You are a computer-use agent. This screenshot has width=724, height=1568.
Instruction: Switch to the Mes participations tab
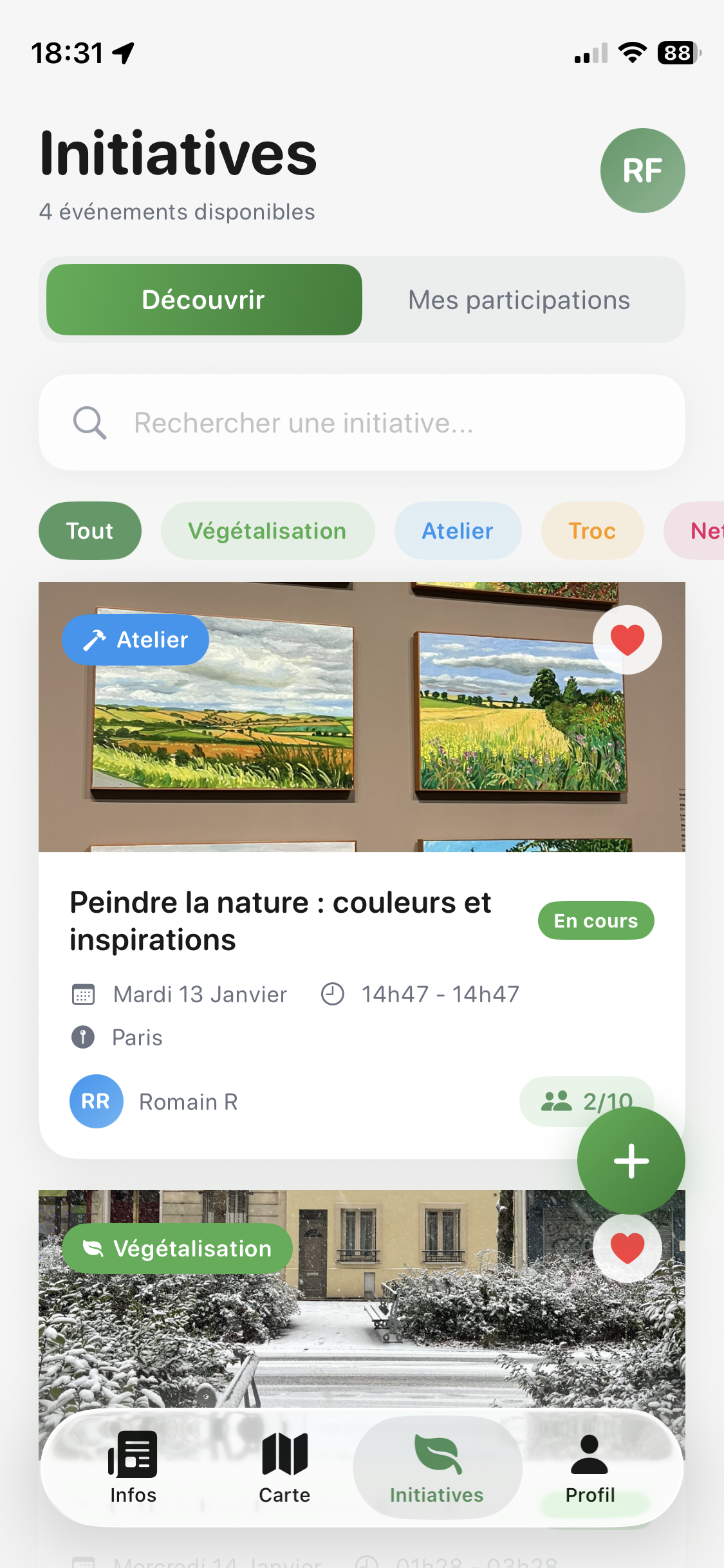(x=519, y=299)
